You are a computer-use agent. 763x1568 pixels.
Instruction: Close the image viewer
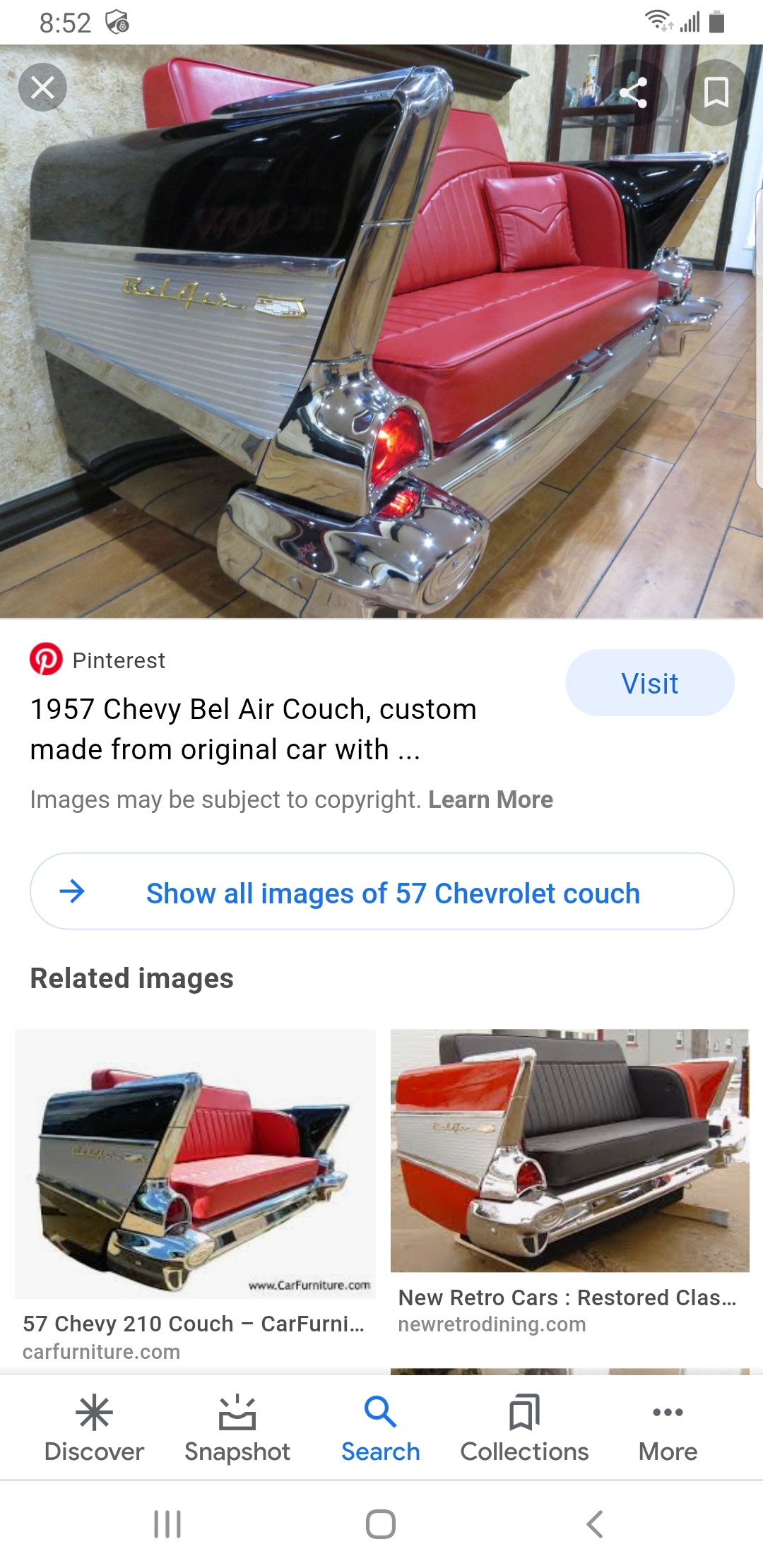[42, 88]
